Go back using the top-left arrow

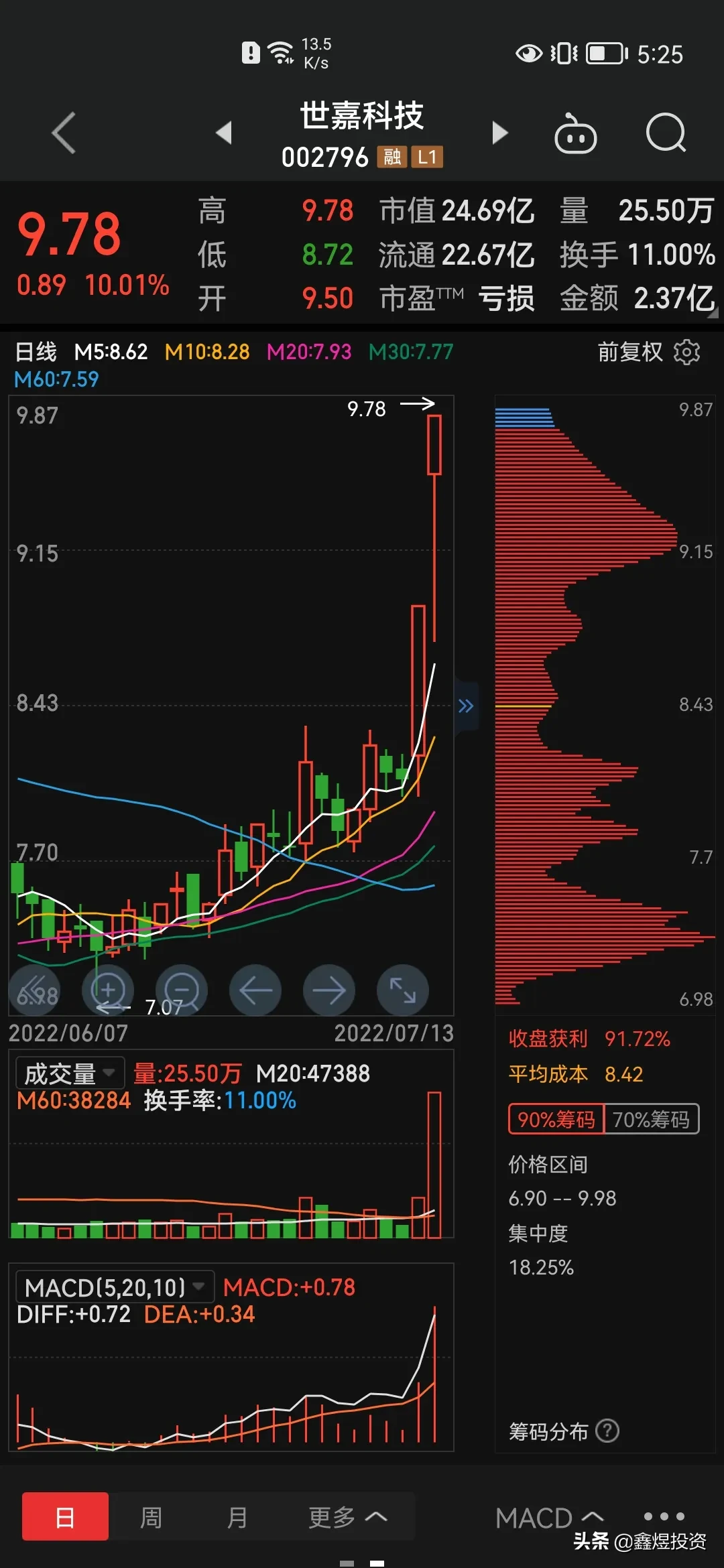[64, 133]
